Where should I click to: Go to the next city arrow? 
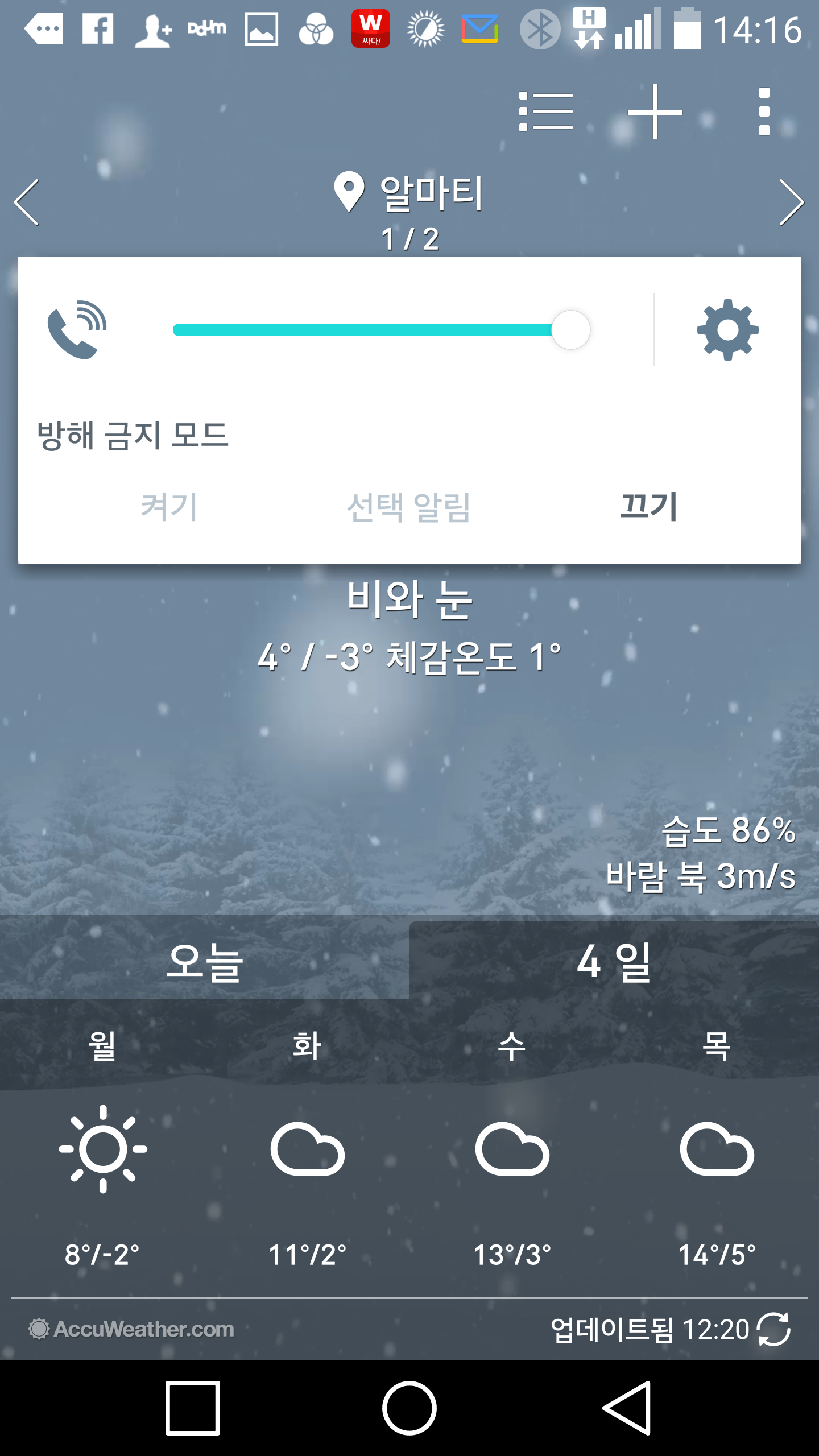792,202
